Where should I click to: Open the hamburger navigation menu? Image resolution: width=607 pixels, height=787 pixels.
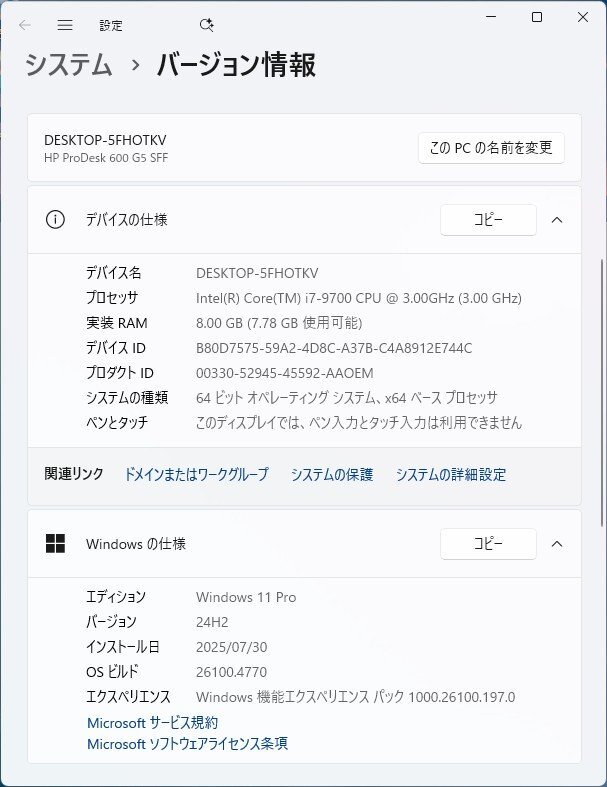65,25
